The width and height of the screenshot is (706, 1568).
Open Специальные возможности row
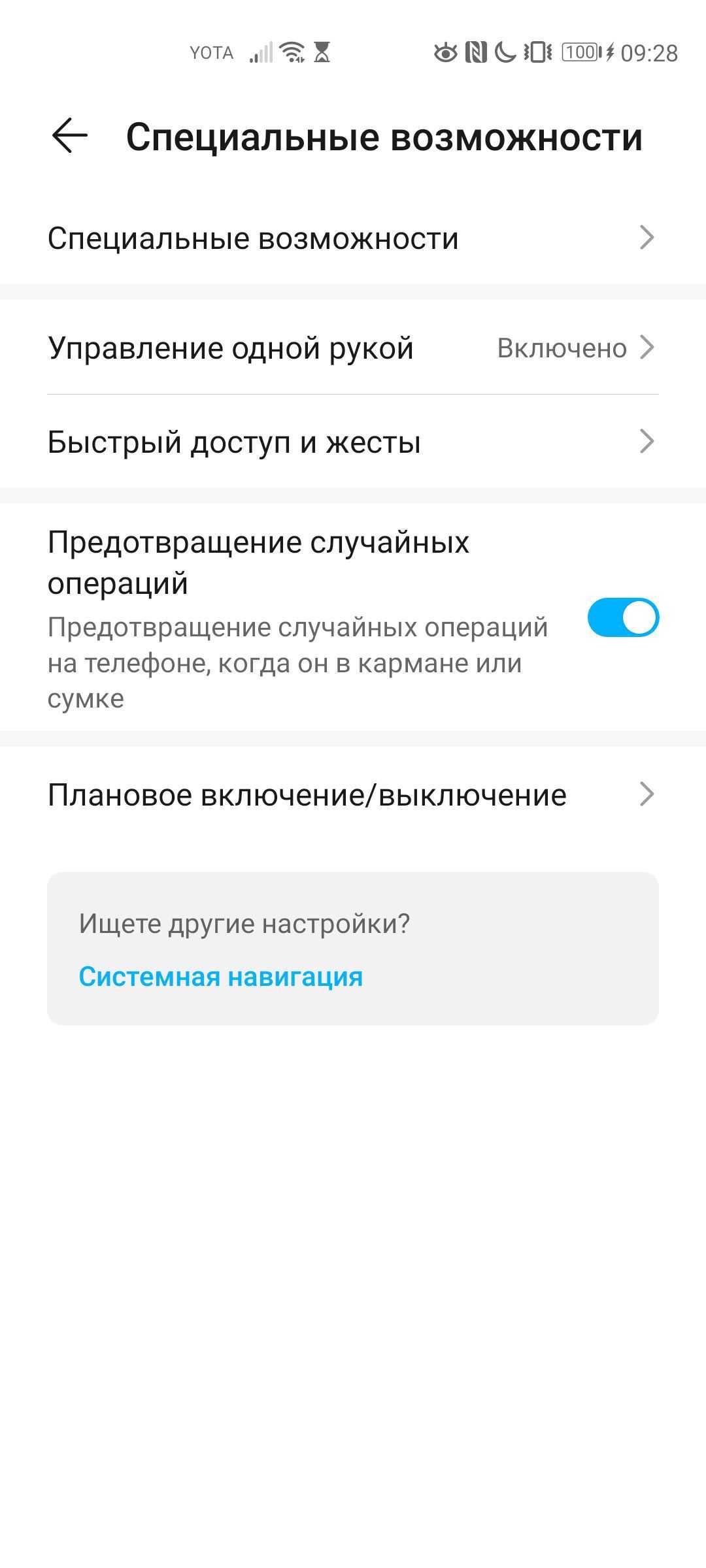(x=353, y=238)
